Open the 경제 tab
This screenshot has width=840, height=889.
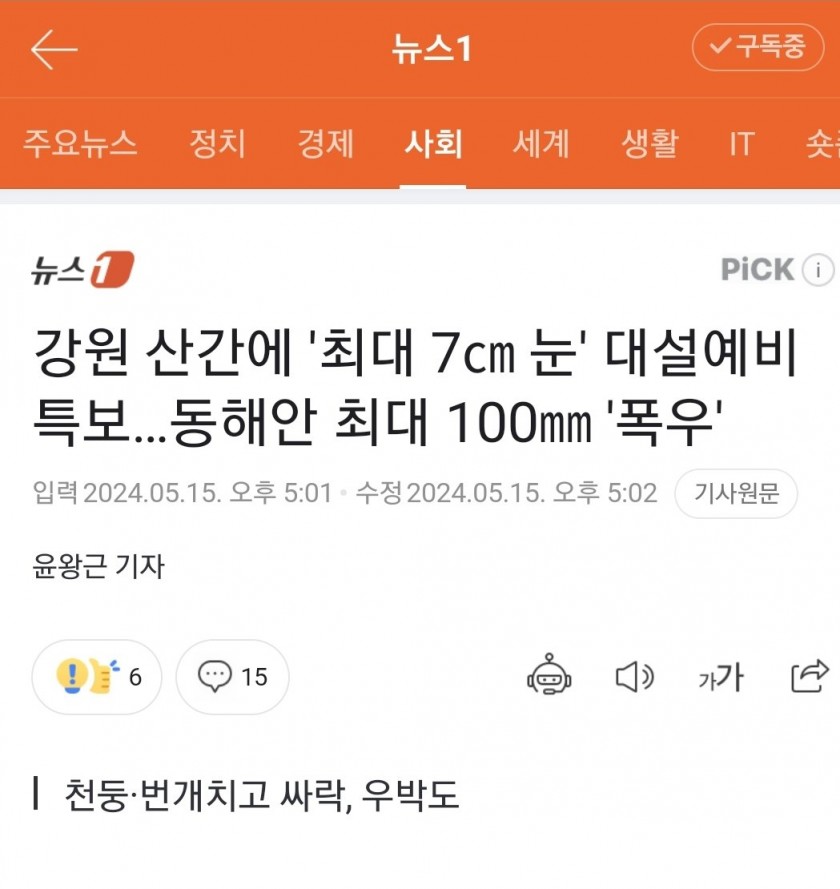point(325,144)
